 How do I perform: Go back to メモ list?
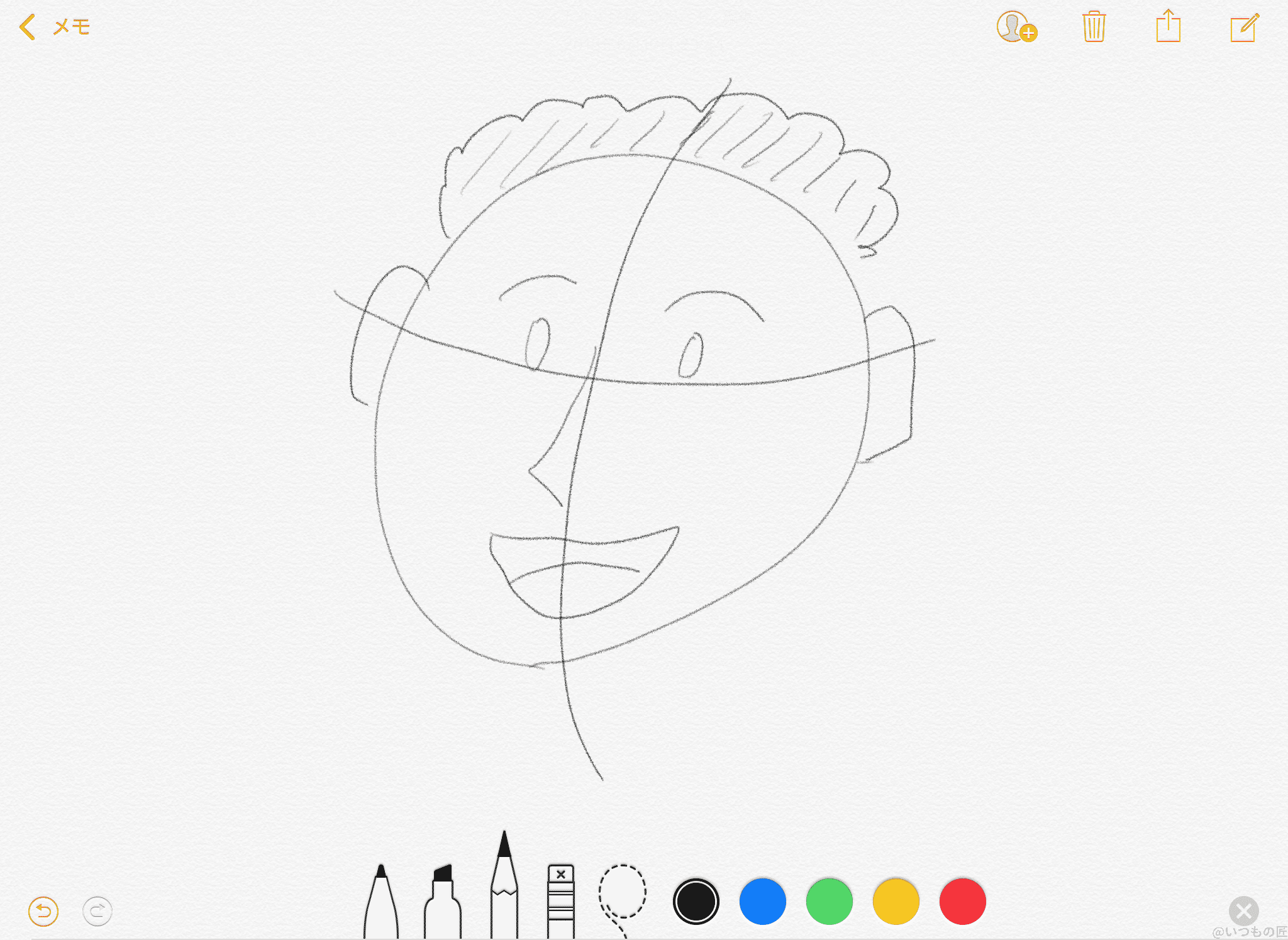click(x=55, y=27)
